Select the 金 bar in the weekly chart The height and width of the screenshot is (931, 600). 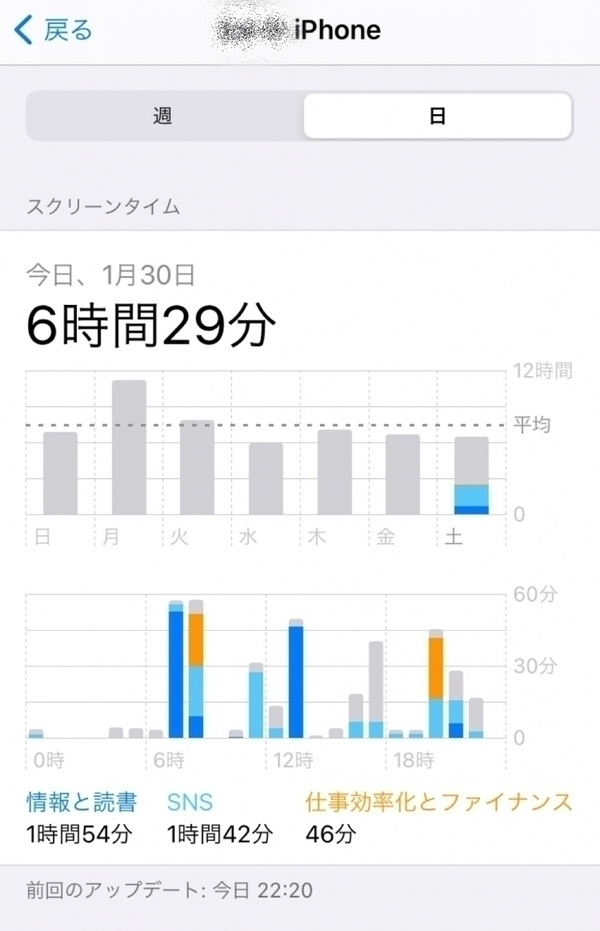[403, 474]
